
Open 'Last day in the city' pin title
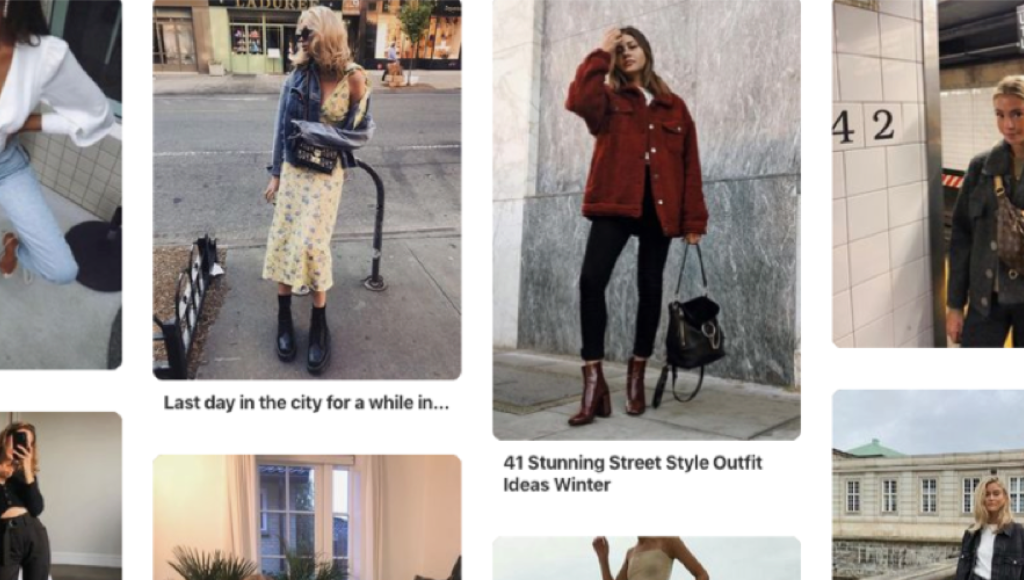306,403
